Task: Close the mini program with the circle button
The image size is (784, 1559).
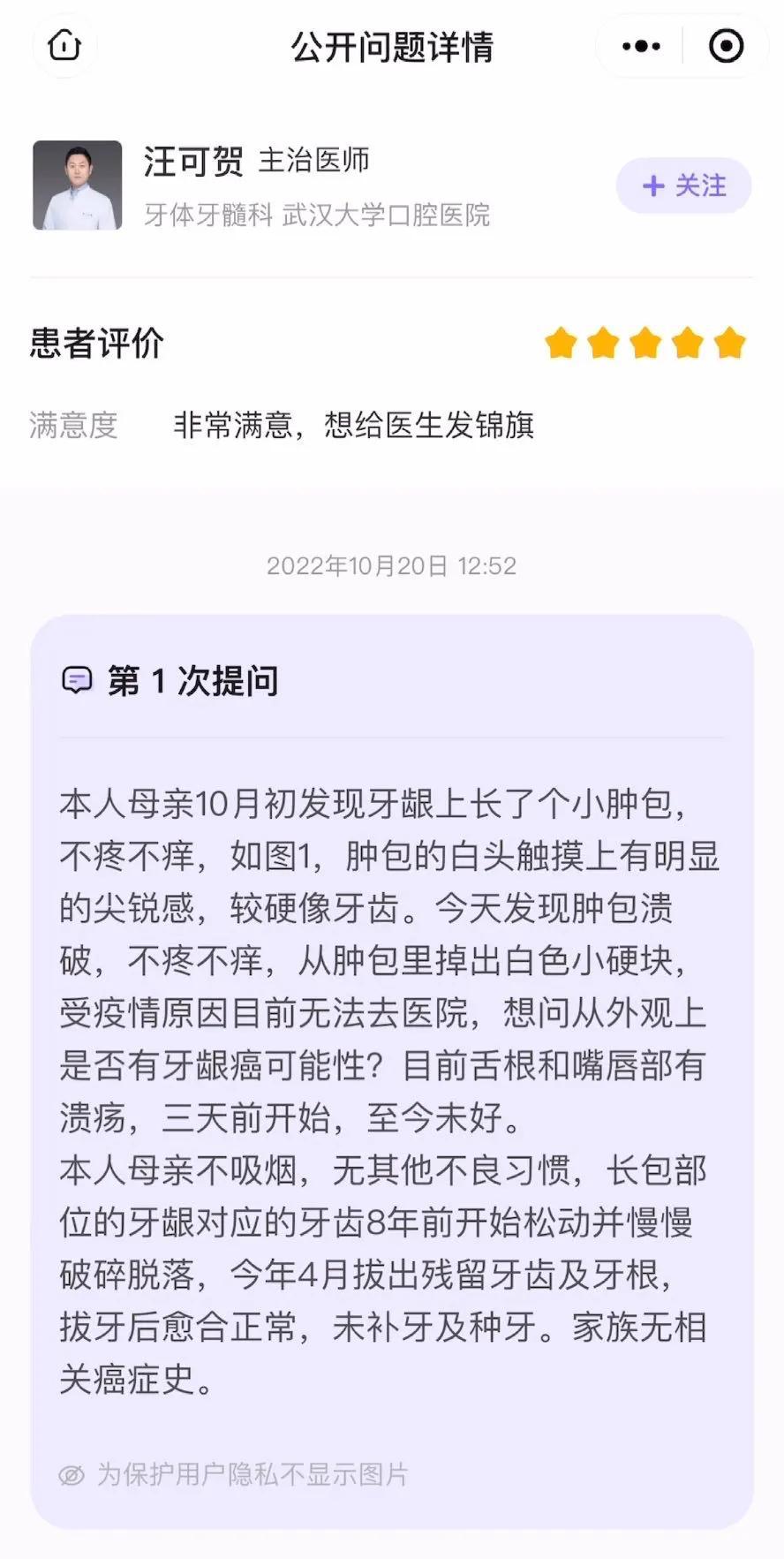Action: tap(726, 46)
